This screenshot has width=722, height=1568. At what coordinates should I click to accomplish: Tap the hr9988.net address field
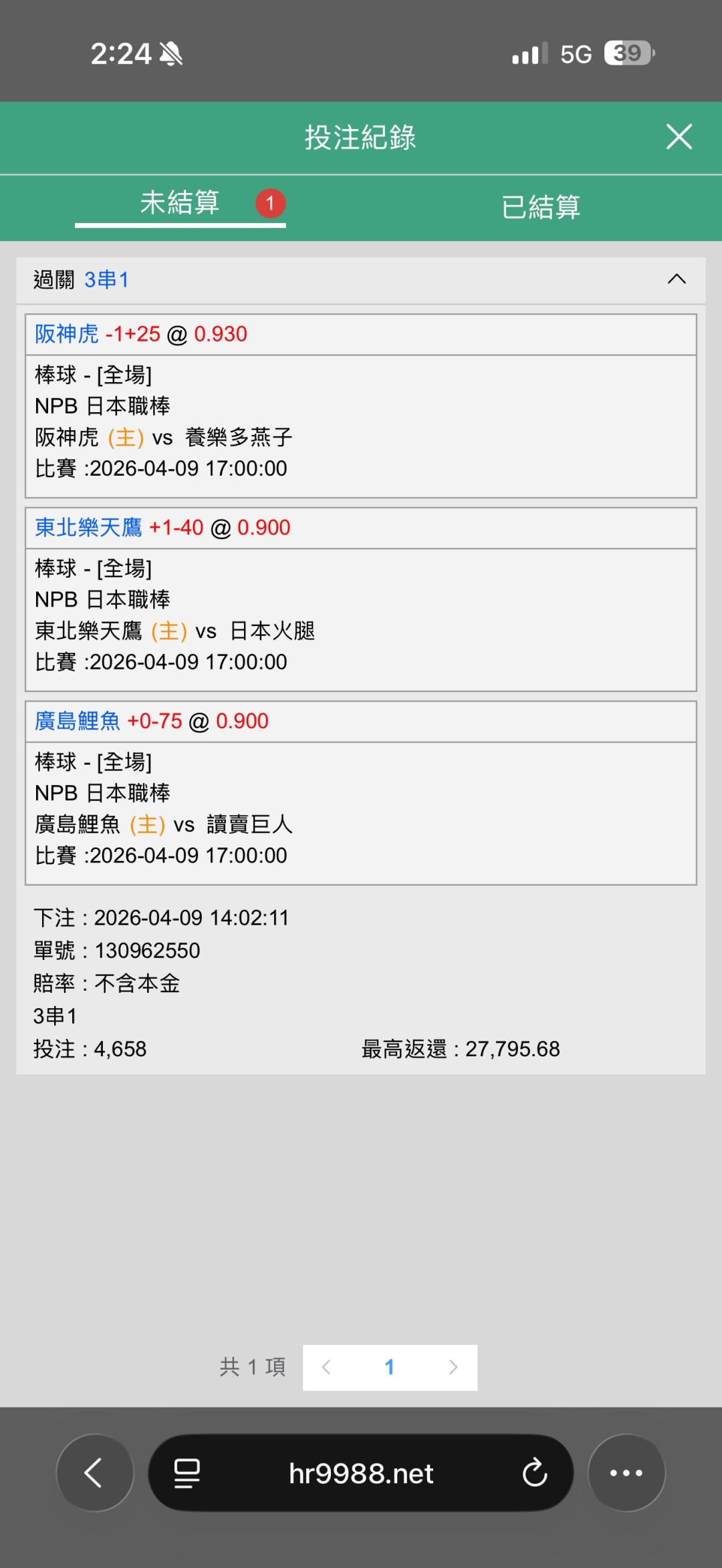[361, 1472]
